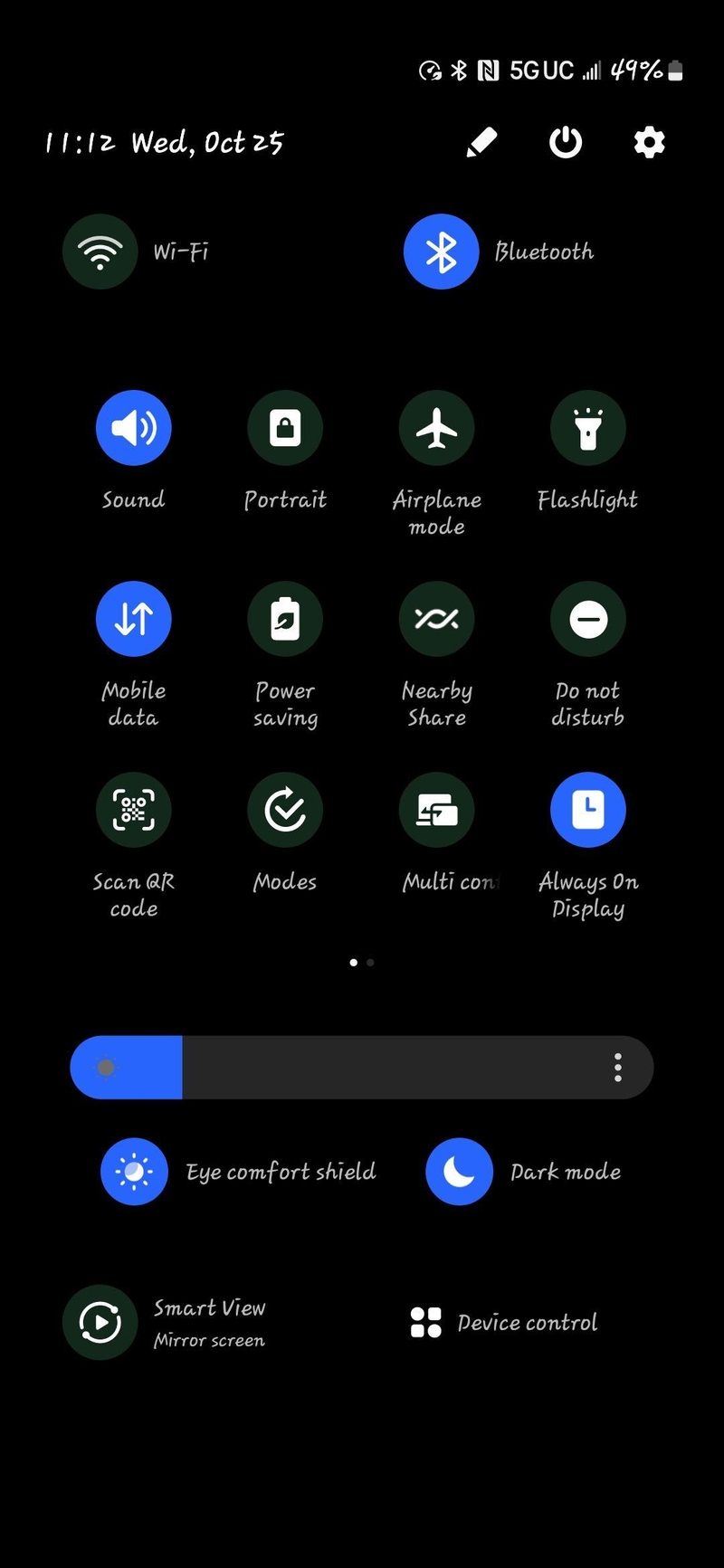Open the edit pencil for quick panel
Viewport: 724px width, 1568px height.
pos(481,142)
